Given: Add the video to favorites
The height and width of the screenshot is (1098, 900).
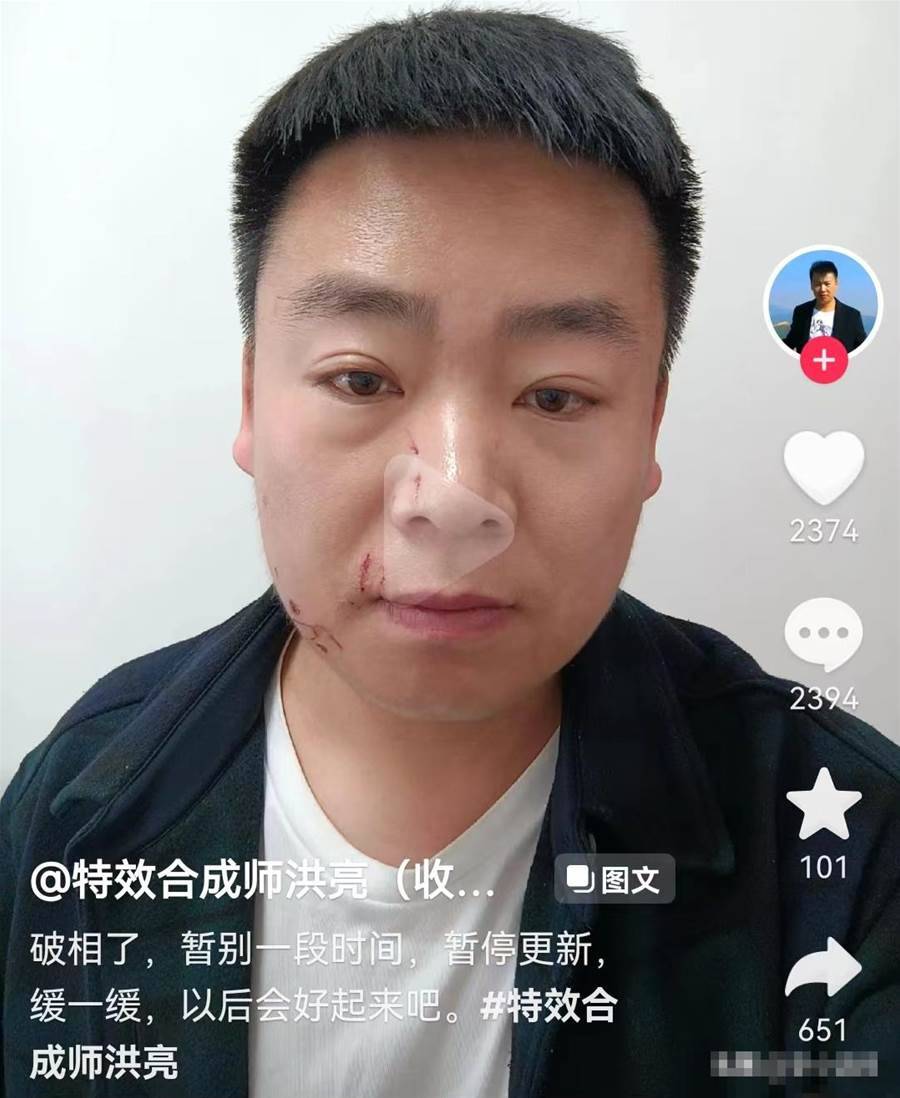Looking at the screenshot, I should pos(823,805).
